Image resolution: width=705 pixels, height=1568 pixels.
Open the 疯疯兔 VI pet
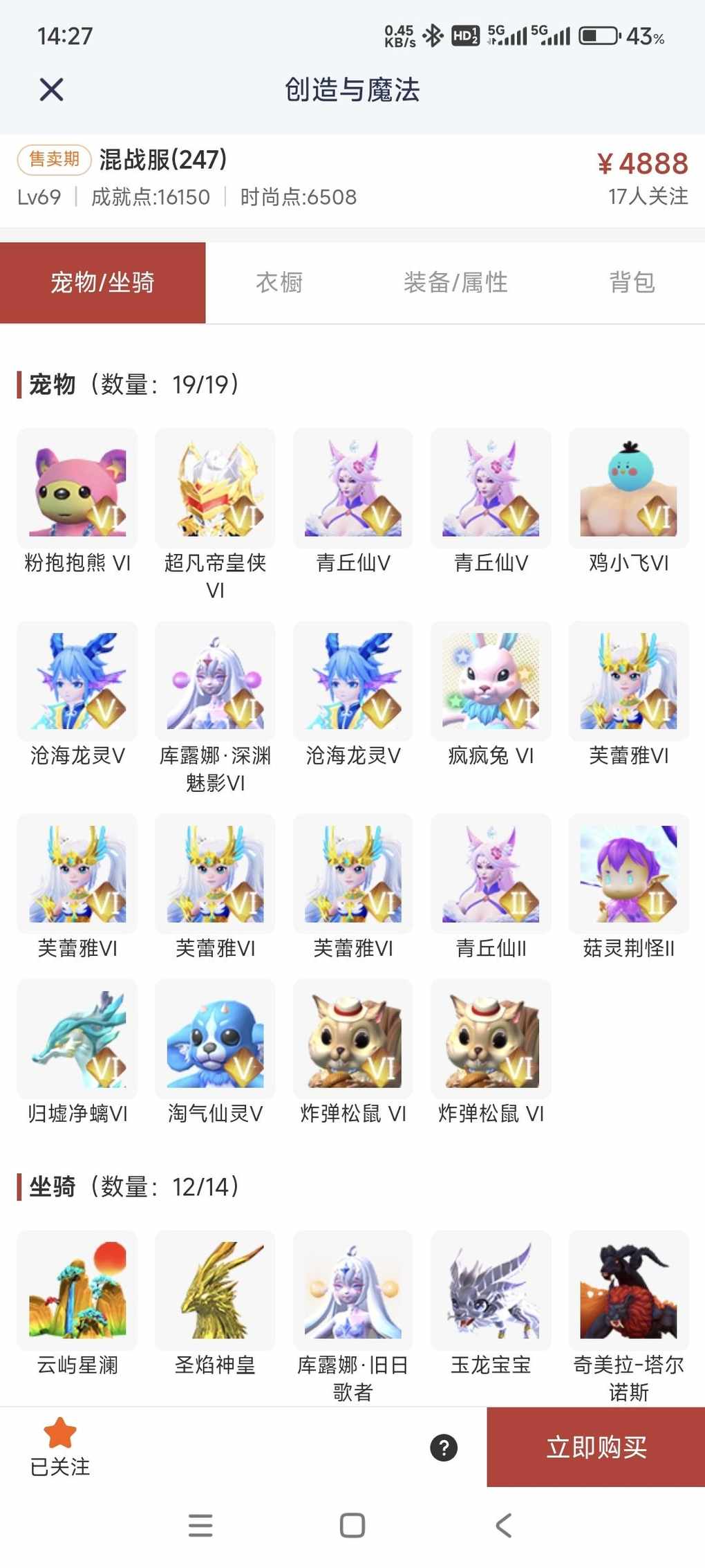coord(491,681)
